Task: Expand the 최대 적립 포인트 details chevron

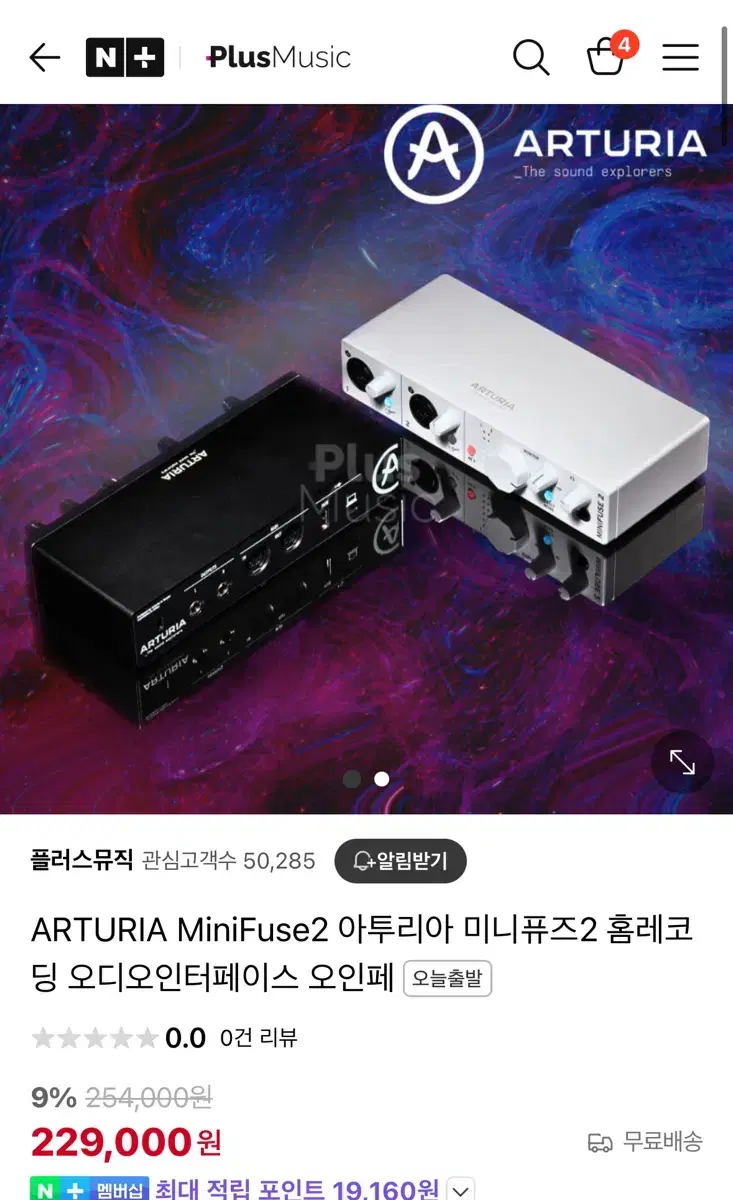Action: [x=459, y=1189]
